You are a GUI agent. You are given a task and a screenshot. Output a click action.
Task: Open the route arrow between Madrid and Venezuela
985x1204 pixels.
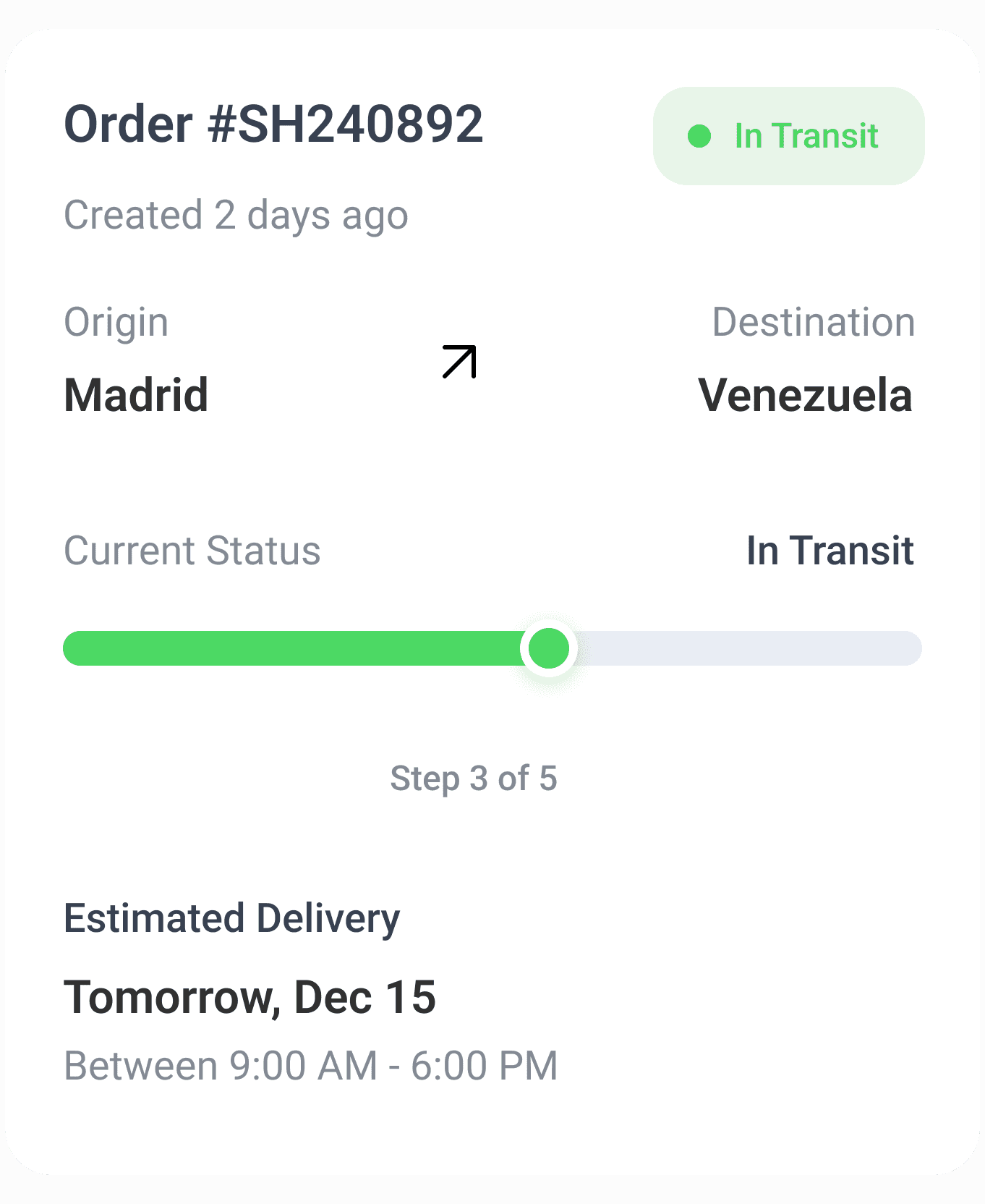click(459, 361)
